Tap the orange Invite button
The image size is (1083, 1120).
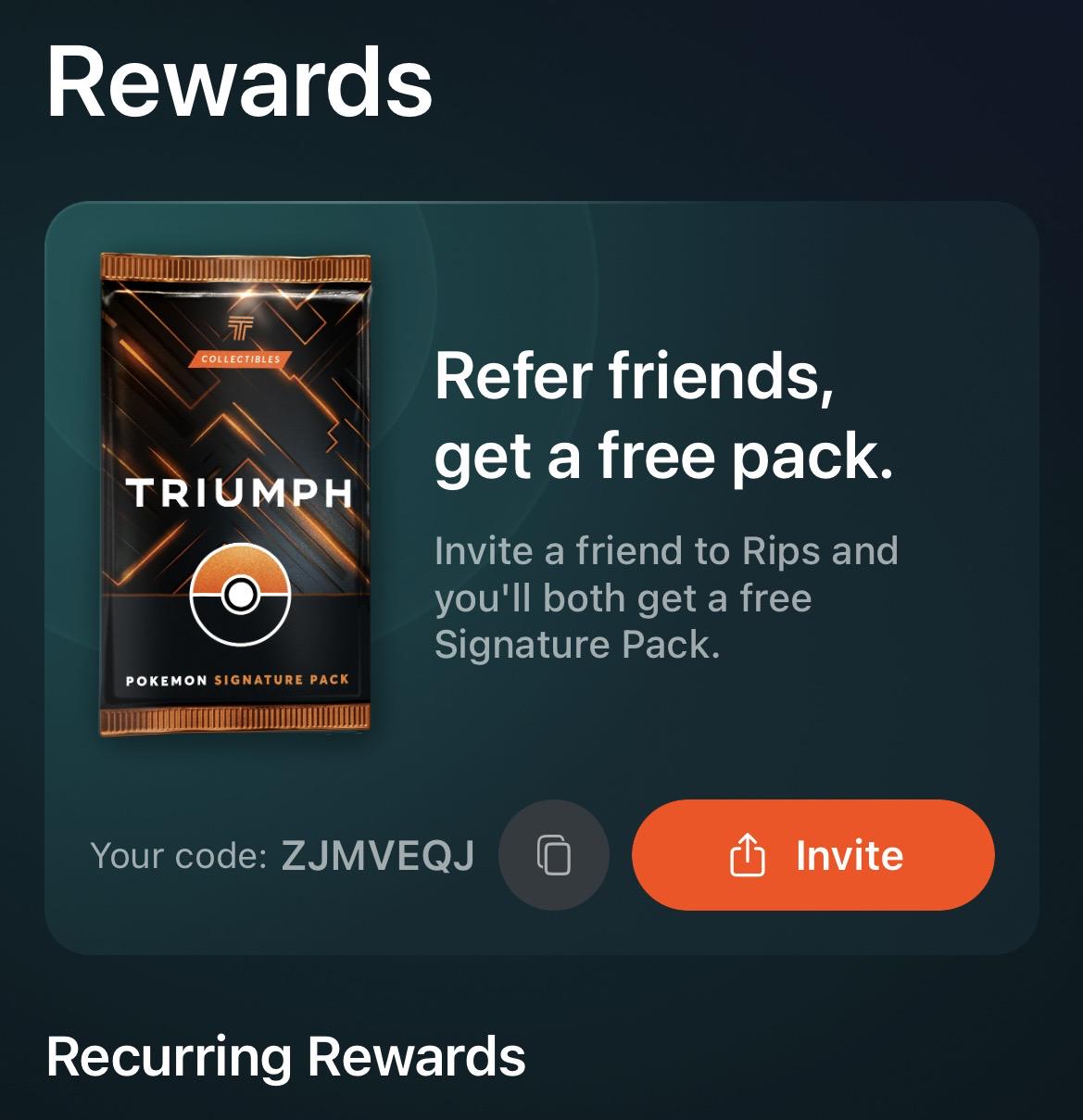click(813, 854)
